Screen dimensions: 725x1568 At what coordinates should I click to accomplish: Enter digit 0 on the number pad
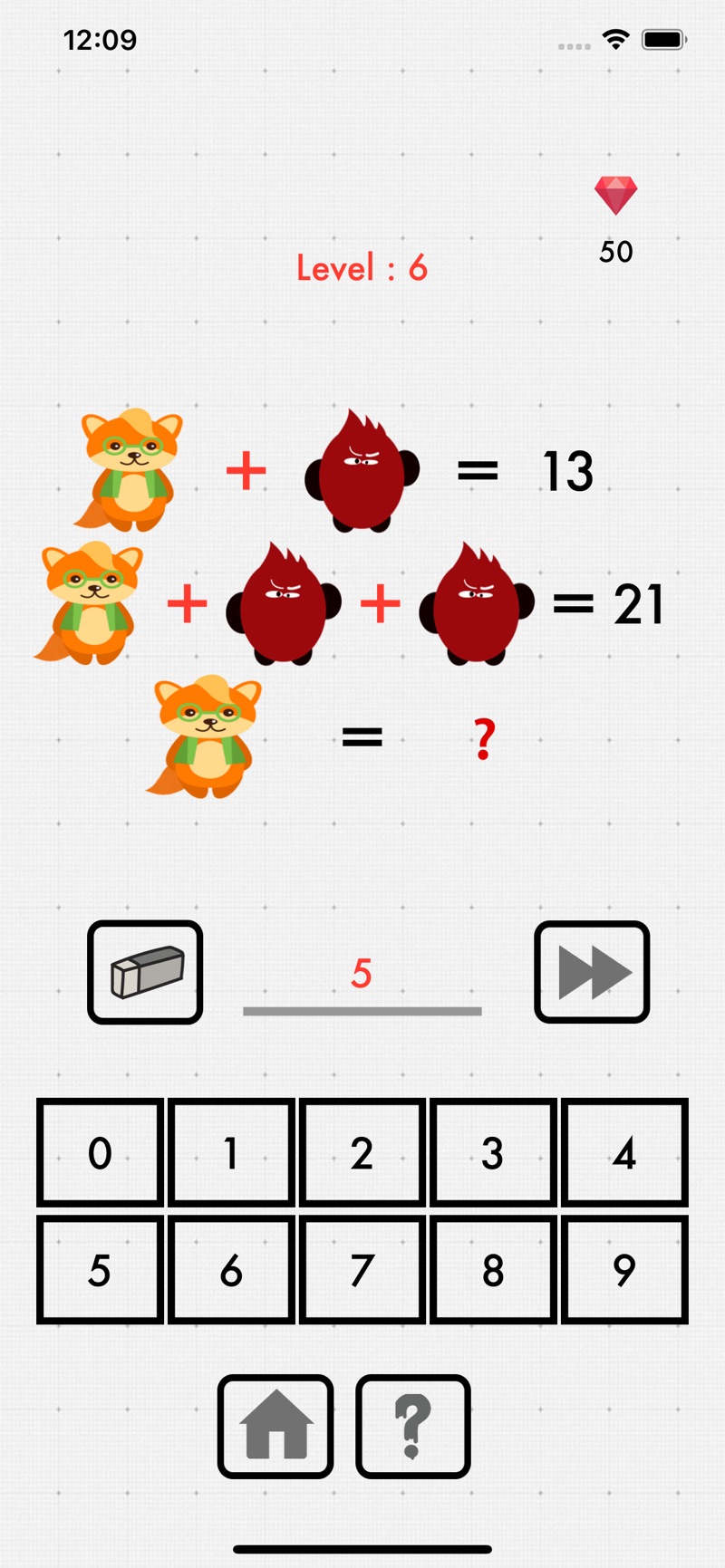click(100, 1152)
